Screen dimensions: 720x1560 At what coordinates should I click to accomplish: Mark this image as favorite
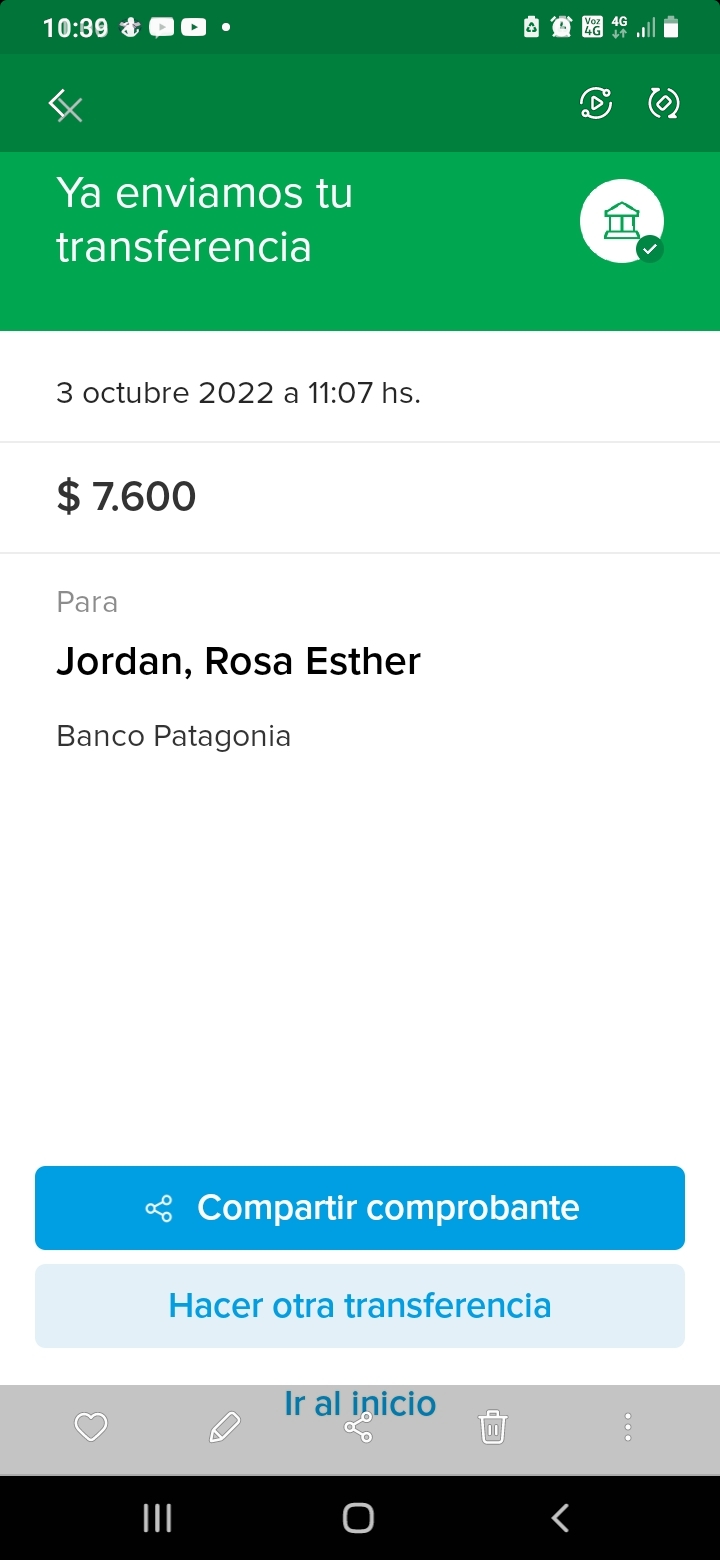tap(91, 1427)
